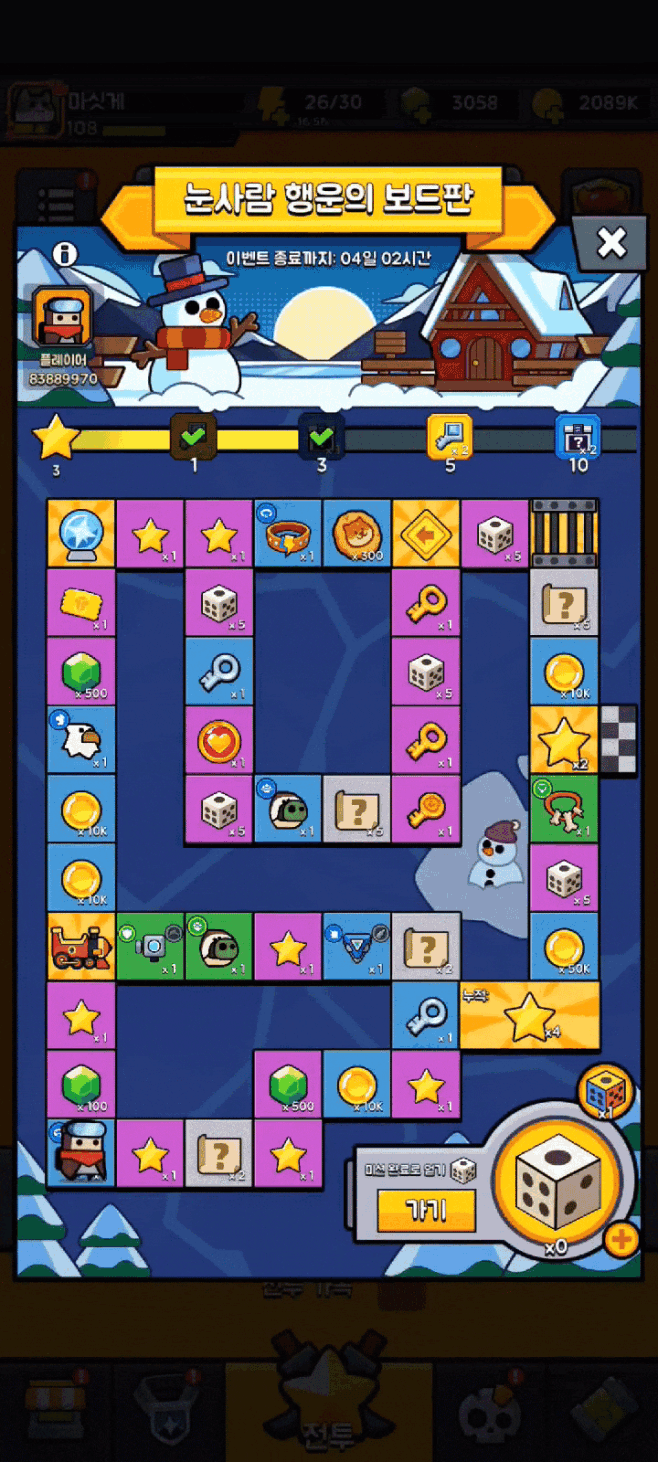View the 10-star chest reward milestone

click(x=578, y=436)
